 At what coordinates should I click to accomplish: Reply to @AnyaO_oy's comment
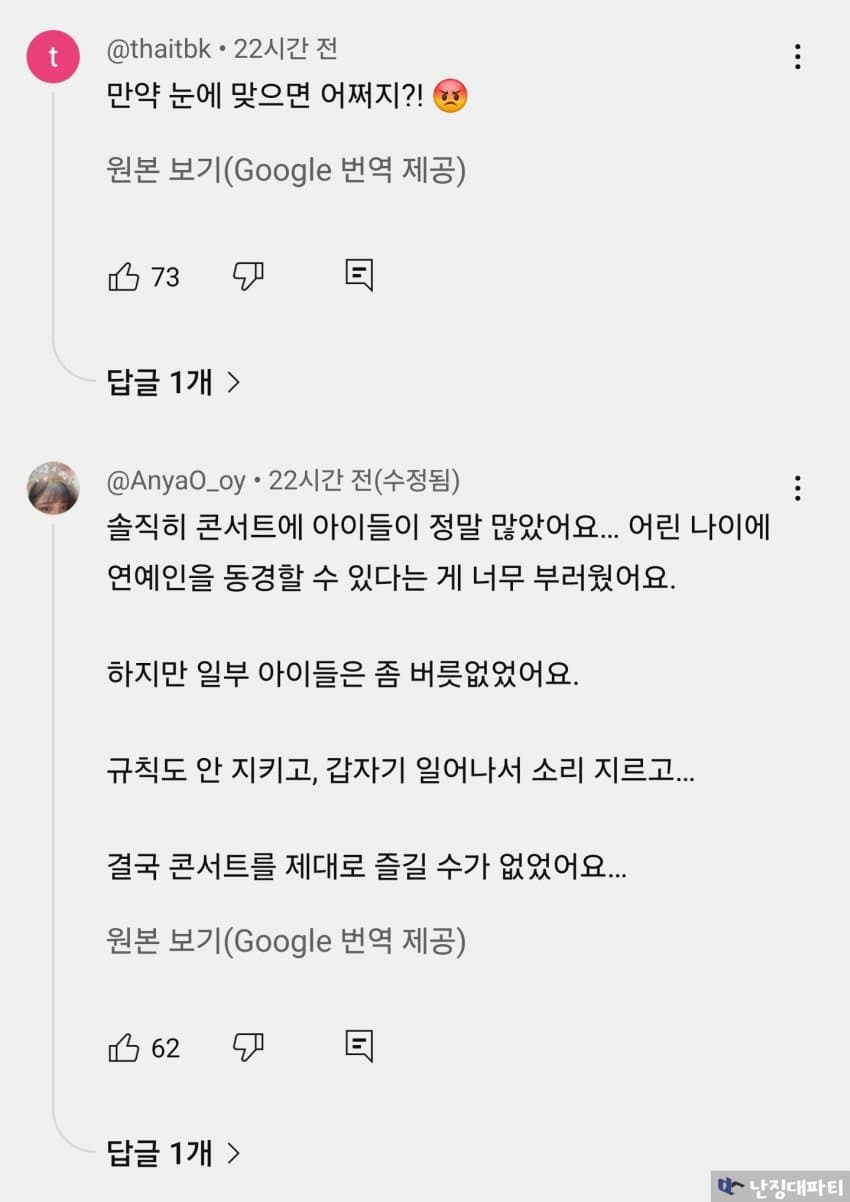point(359,1046)
